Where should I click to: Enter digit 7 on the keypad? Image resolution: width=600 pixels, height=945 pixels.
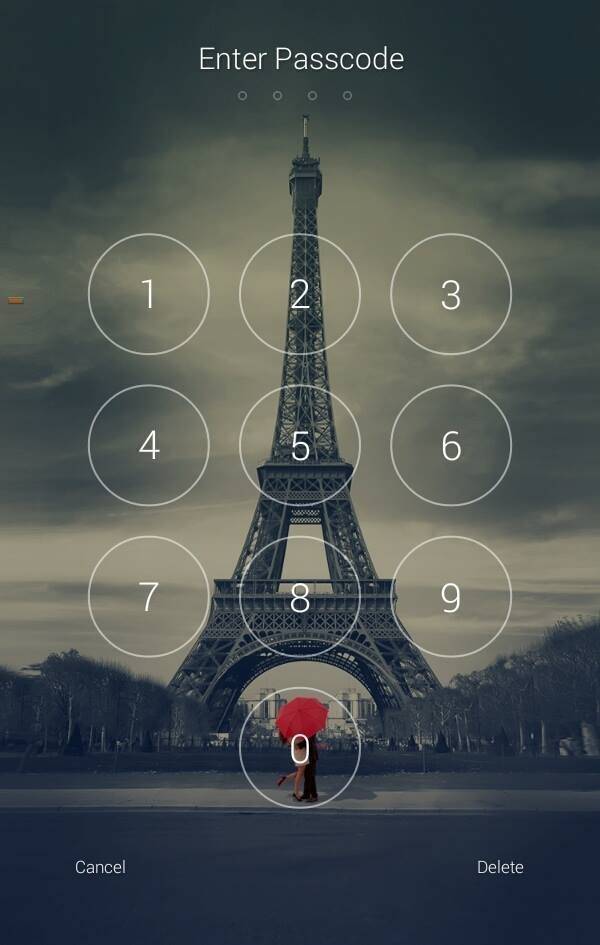pos(149,596)
